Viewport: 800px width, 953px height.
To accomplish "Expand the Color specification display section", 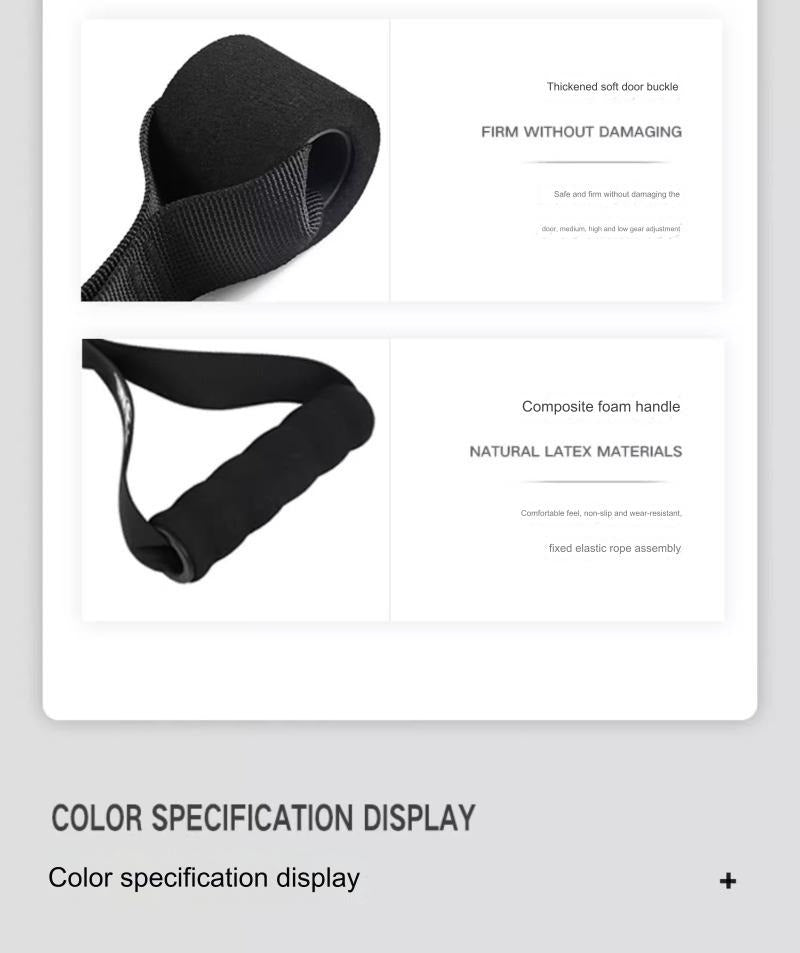I will click(728, 880).
